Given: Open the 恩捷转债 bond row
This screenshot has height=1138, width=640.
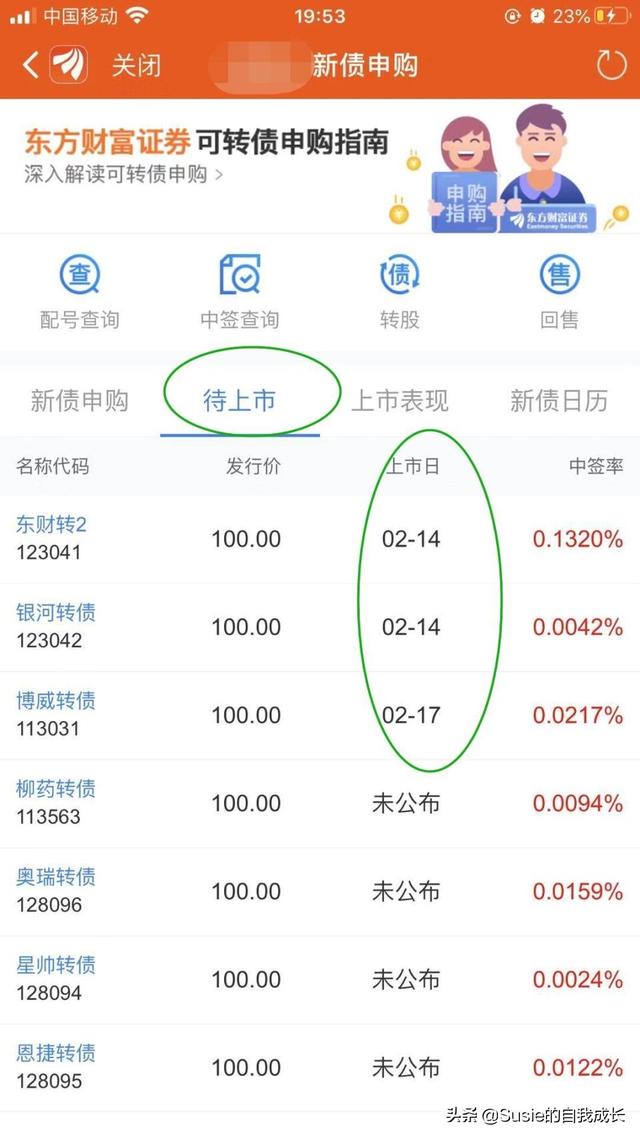Looking at the screenshot, I should click(320, 1068).
